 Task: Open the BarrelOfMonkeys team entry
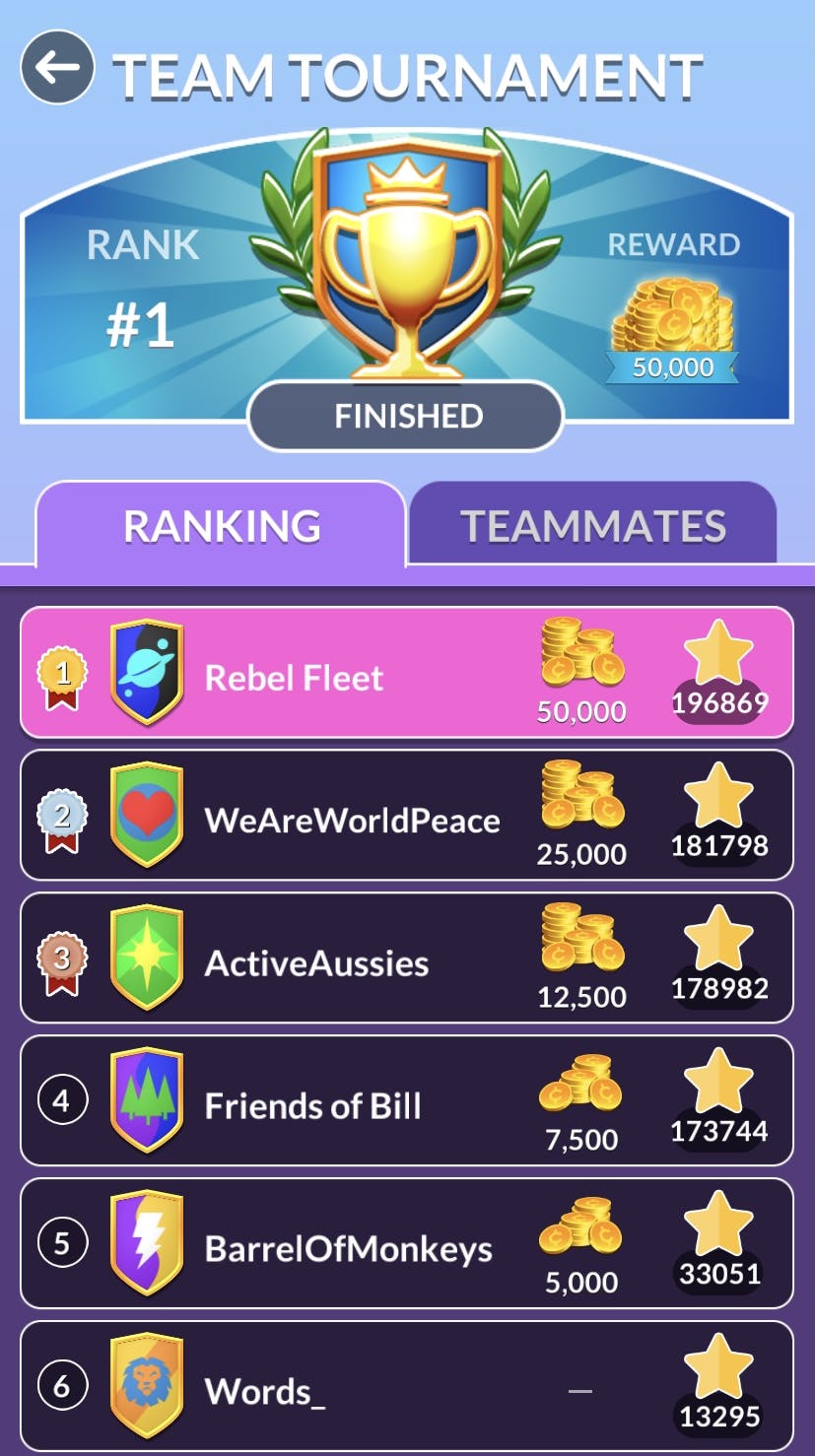tap(406, 1244)
